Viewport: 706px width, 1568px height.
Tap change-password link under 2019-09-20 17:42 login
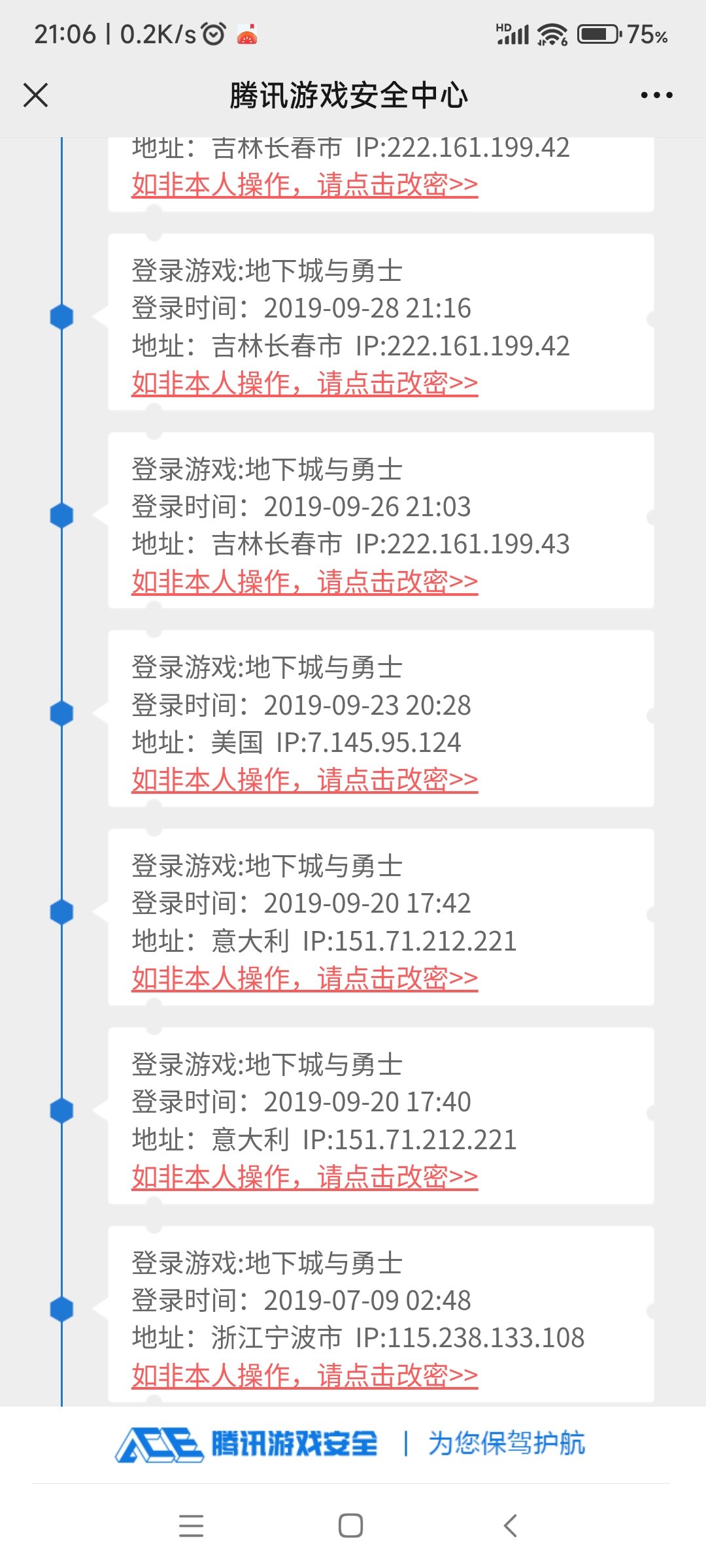click(x=305, y=979)
